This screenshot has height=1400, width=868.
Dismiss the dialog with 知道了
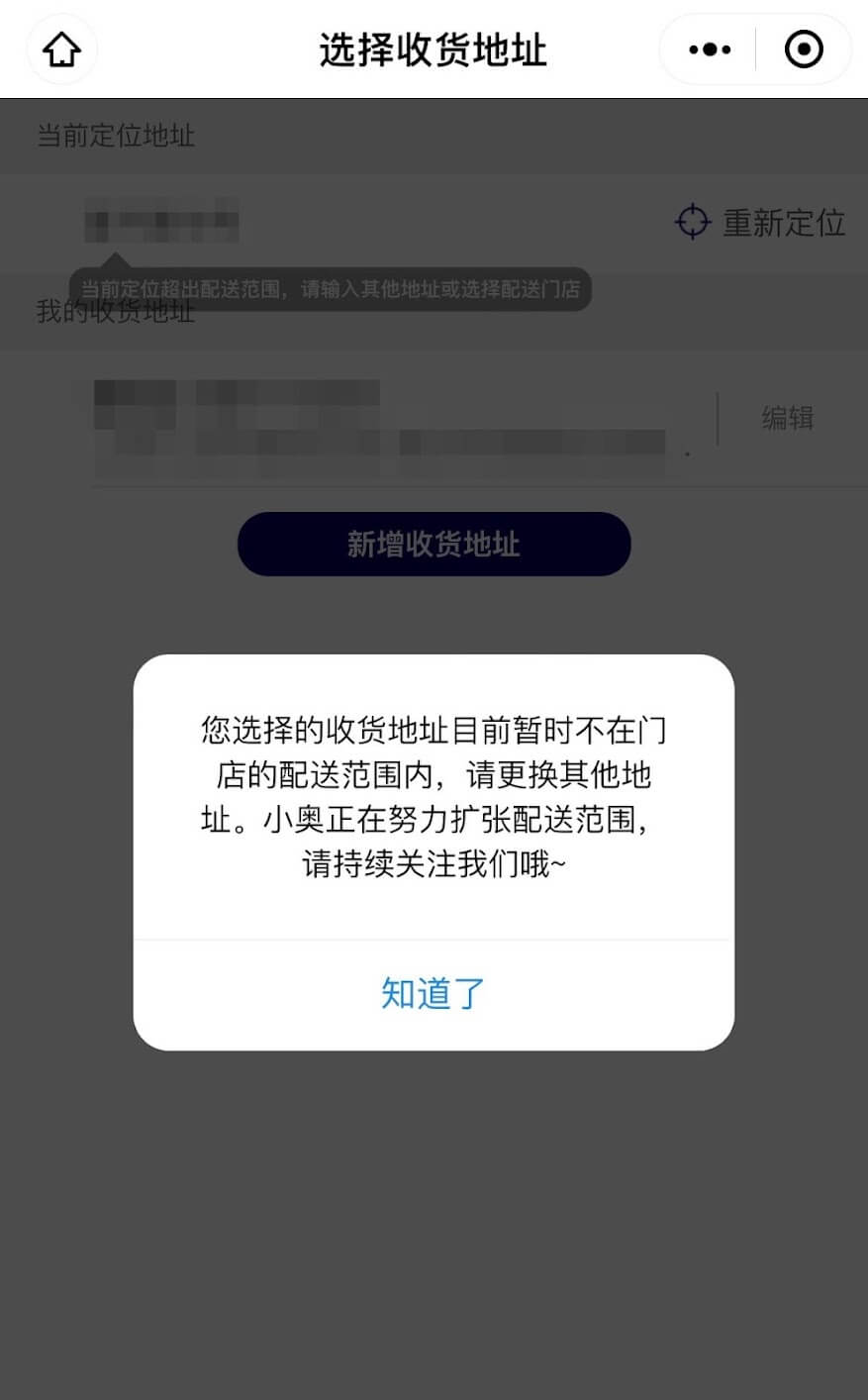[434, 993]
